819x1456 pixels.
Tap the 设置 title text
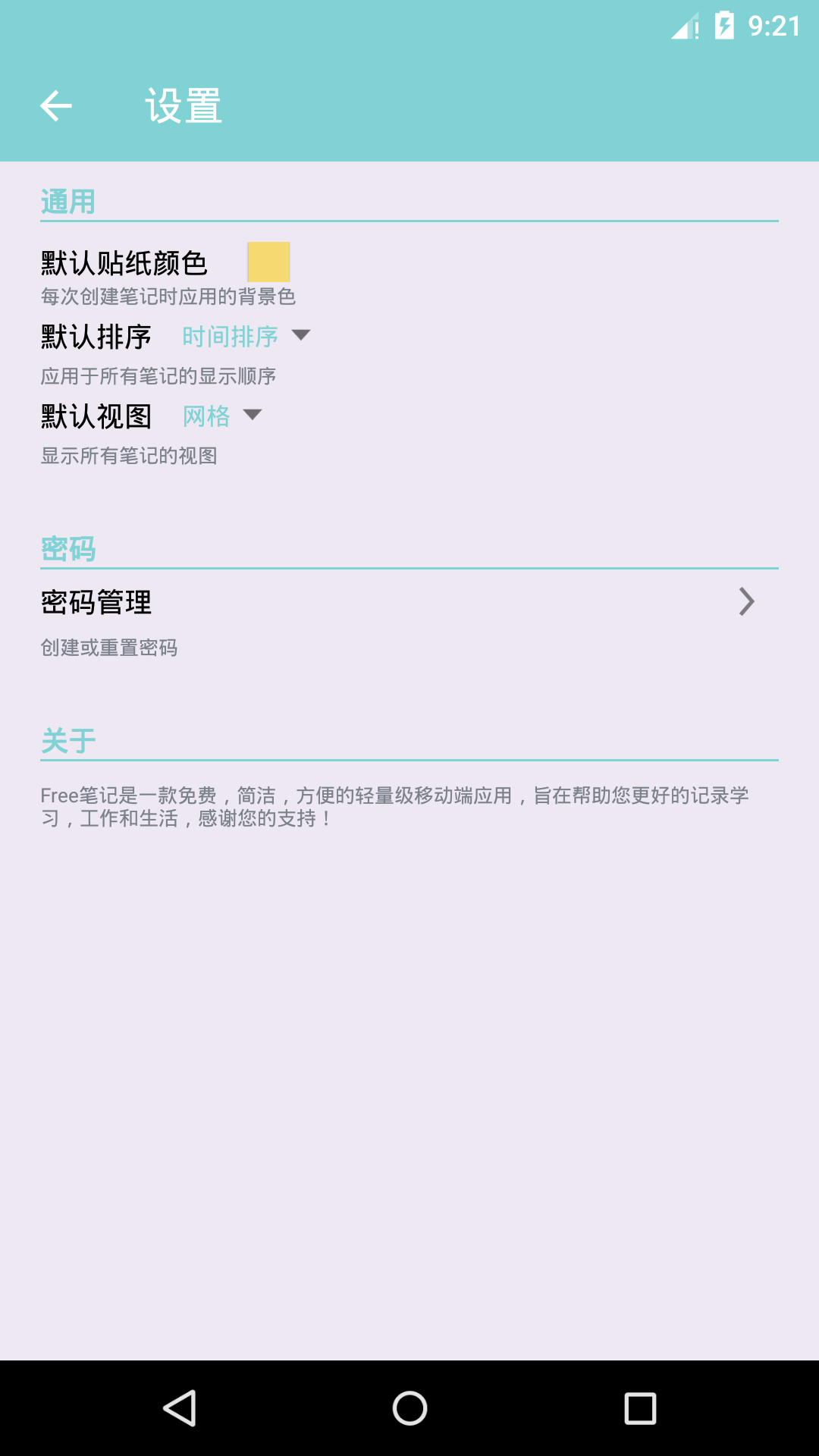pos(182,106)
